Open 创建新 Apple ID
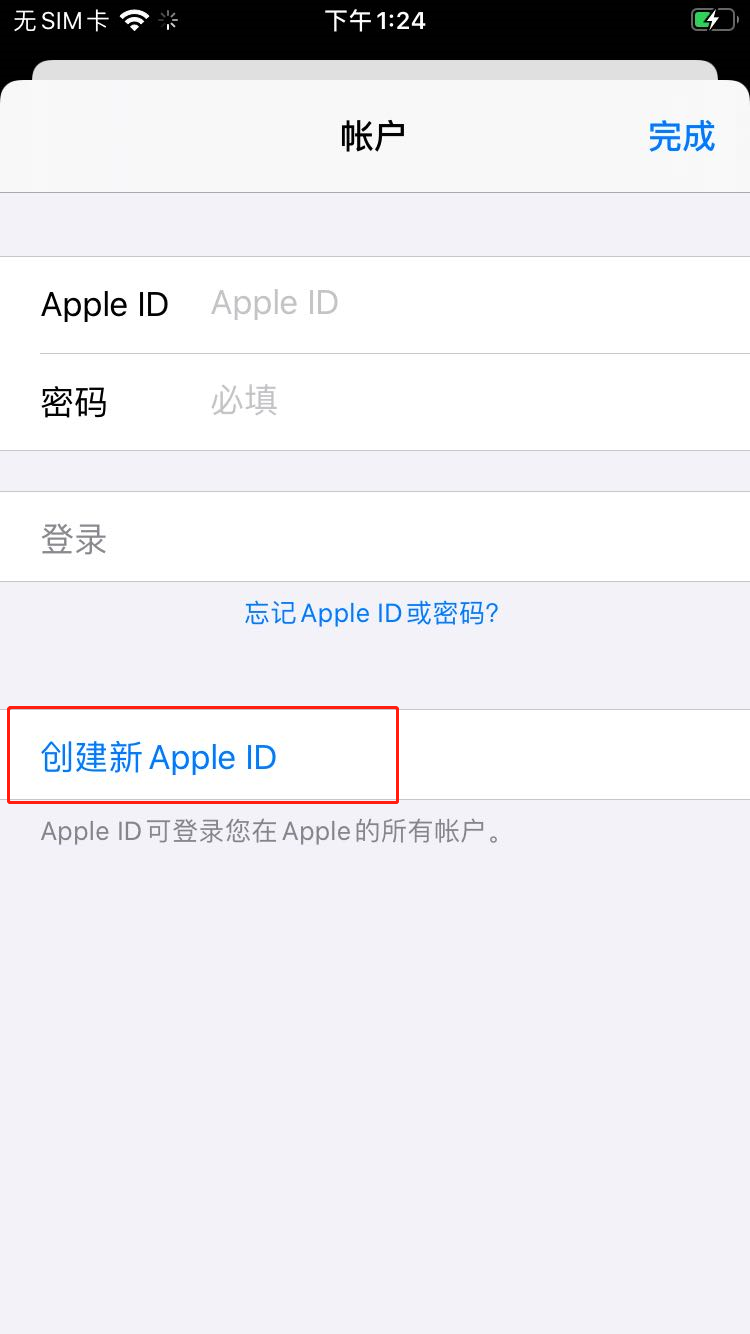The image size is (750, 1334). pyautogui.click(x=159, y=757)
